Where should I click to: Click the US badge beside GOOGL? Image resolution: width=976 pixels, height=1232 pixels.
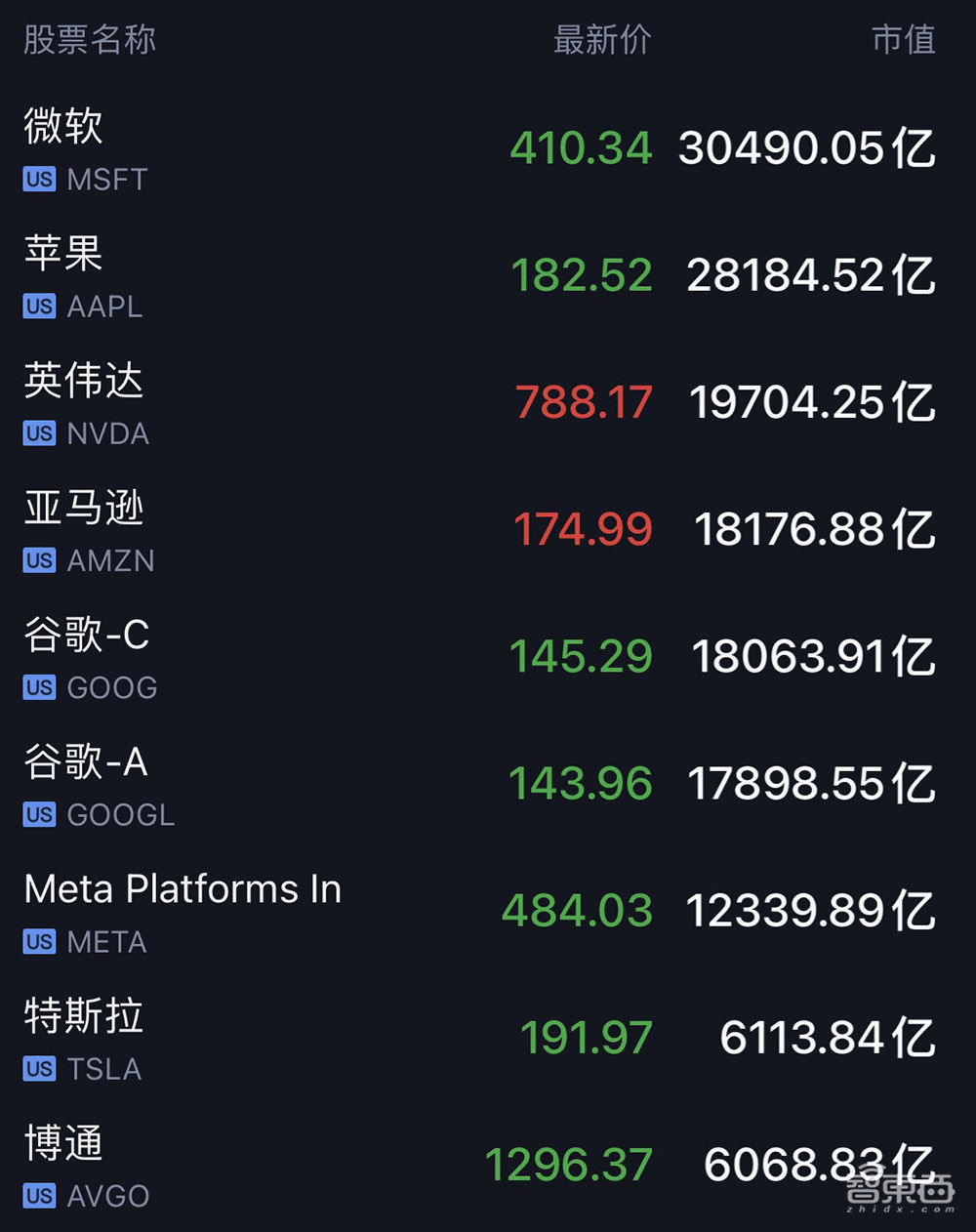[x=38, y=814]
